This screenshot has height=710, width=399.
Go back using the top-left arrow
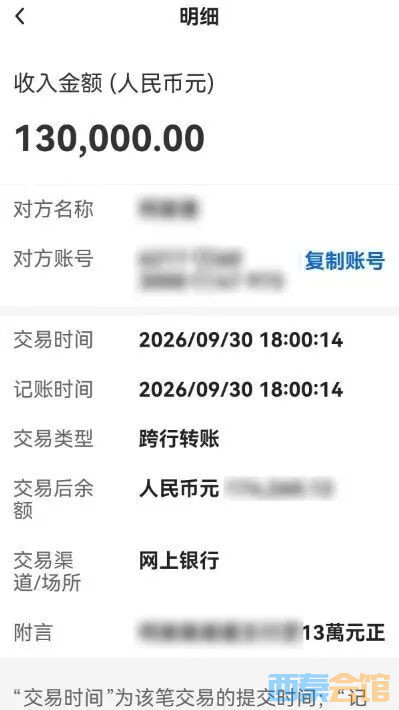tap(19, 17)
